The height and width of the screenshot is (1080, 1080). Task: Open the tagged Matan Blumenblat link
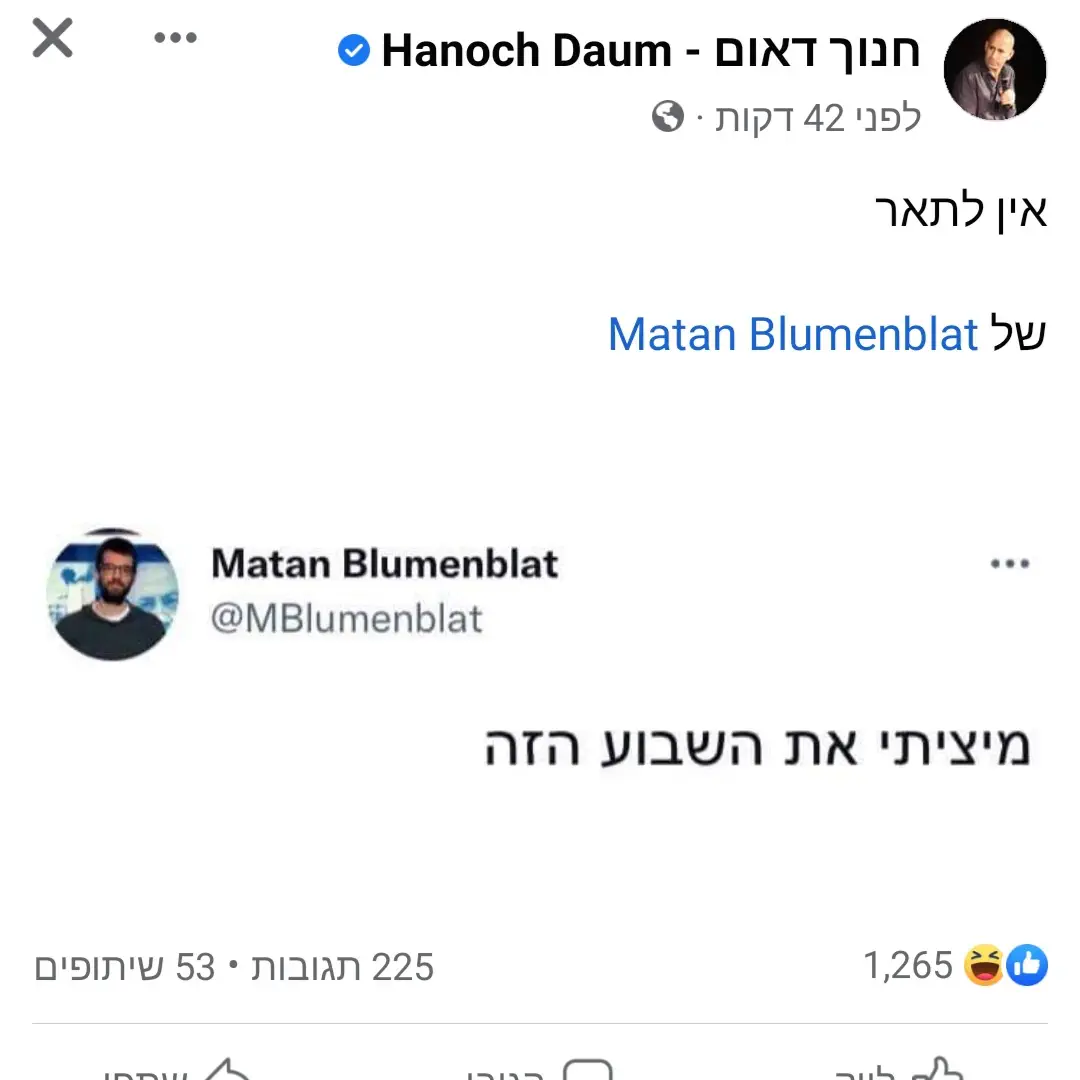pos(792,334)
